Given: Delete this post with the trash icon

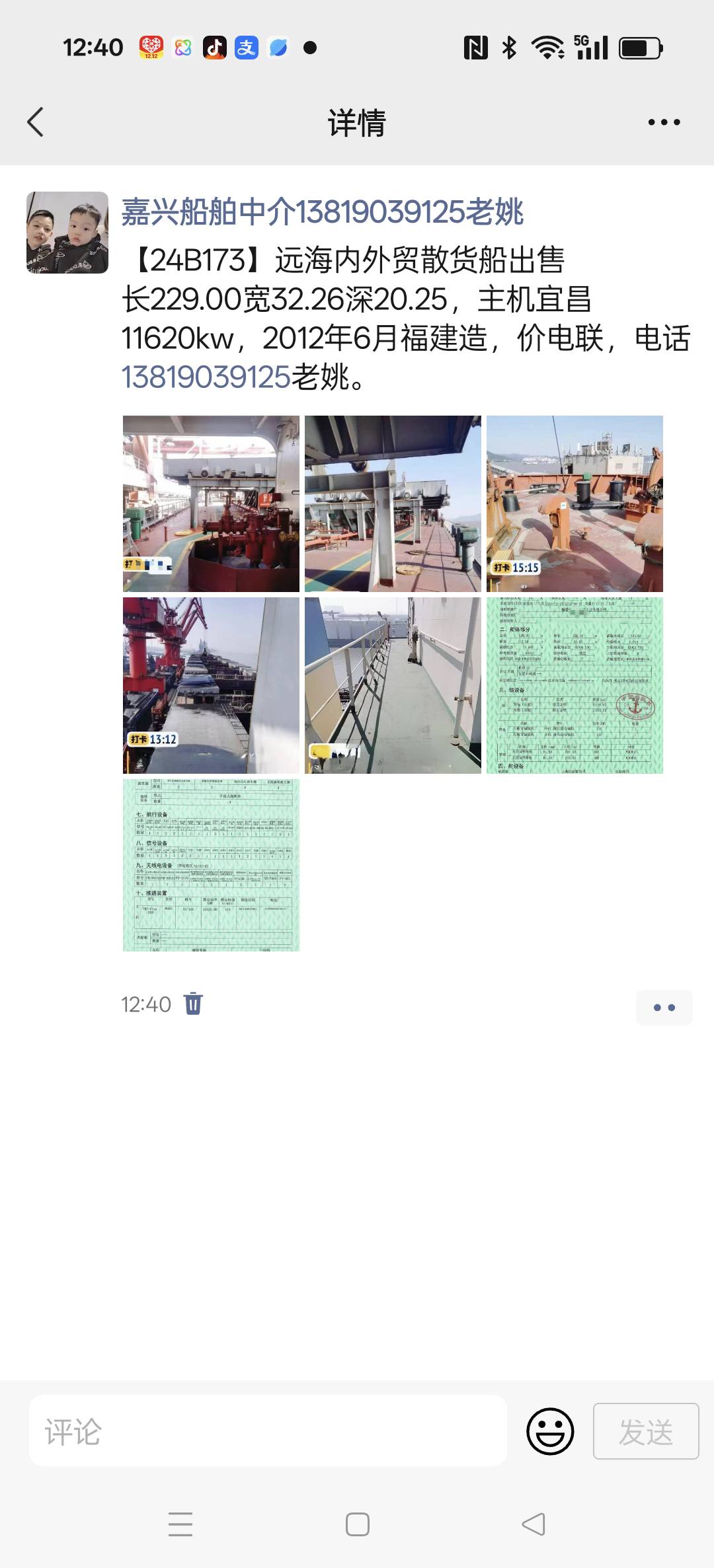Looking at the screenshot, I should [x=193, y=1004].
